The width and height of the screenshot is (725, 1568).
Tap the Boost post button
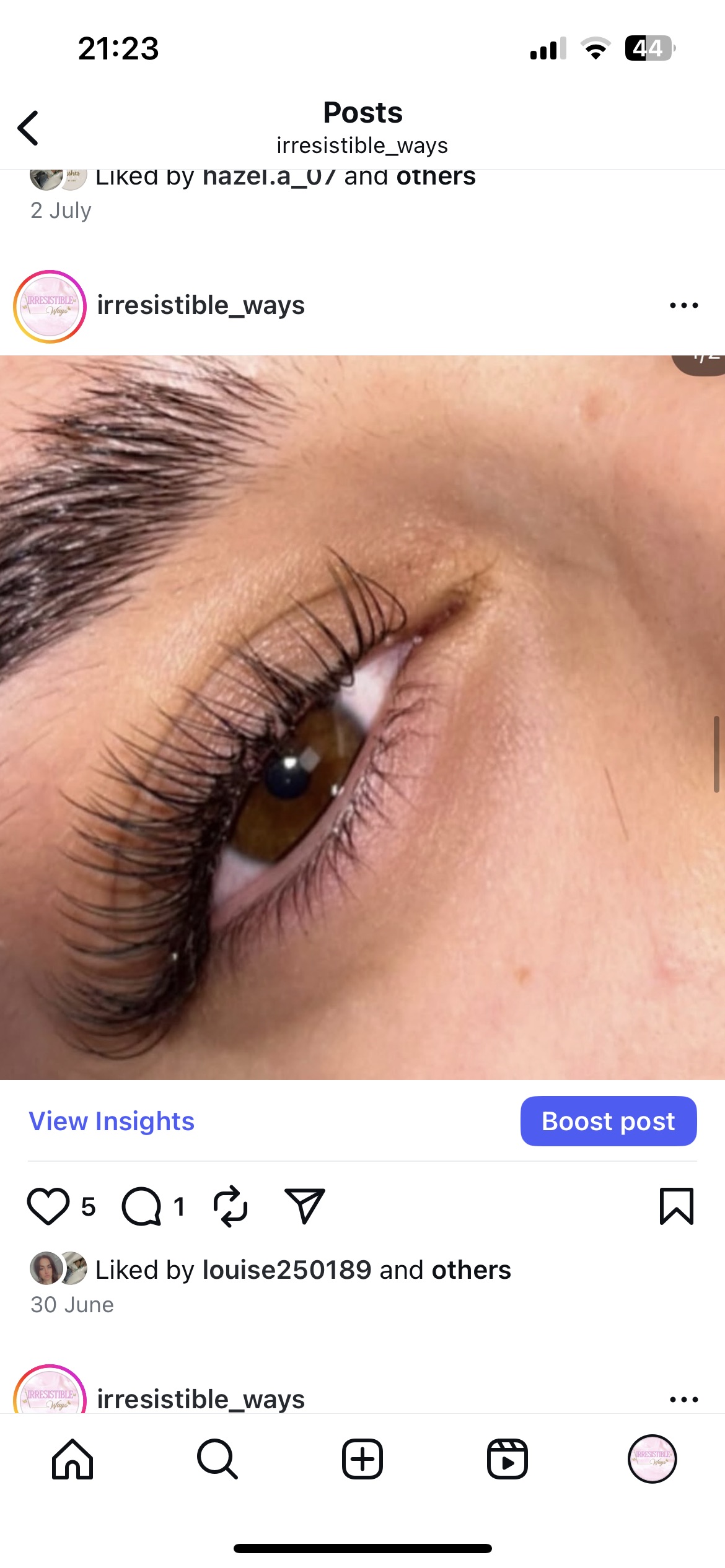(608, 1122)
